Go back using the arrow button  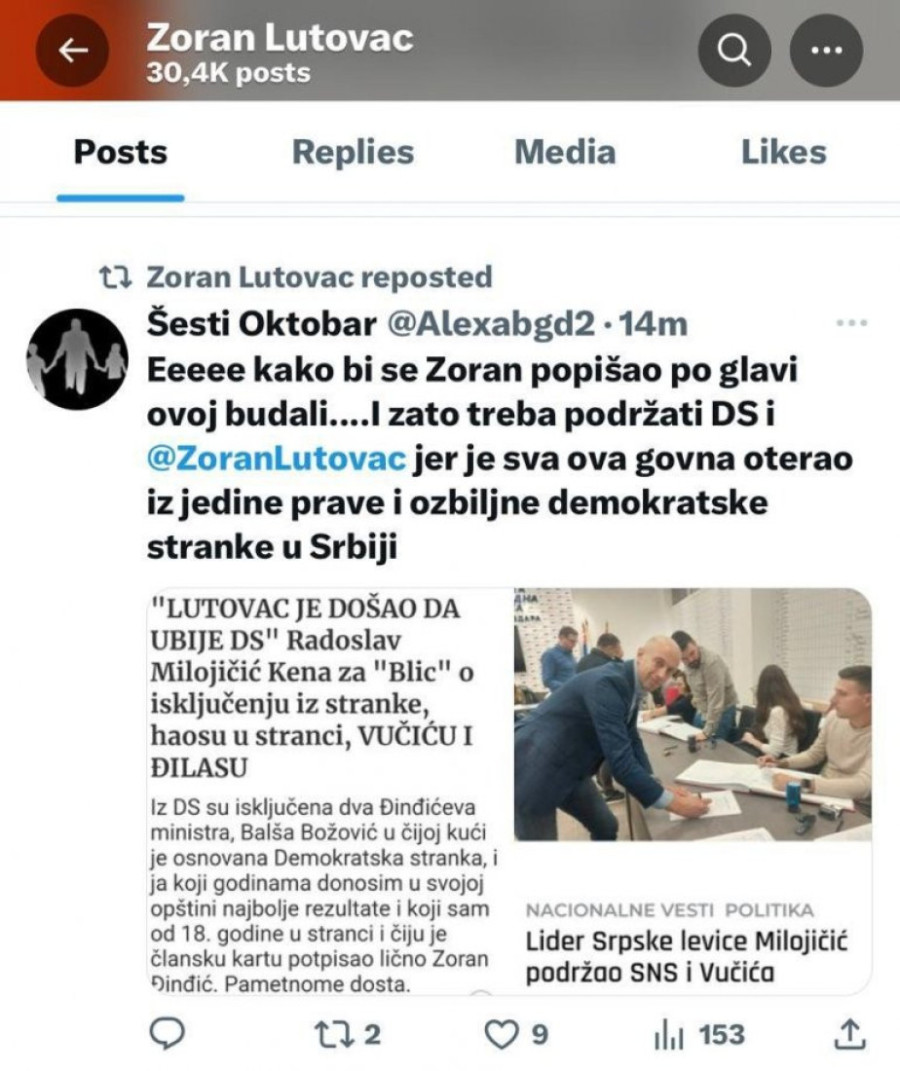[x=72, y=52]
